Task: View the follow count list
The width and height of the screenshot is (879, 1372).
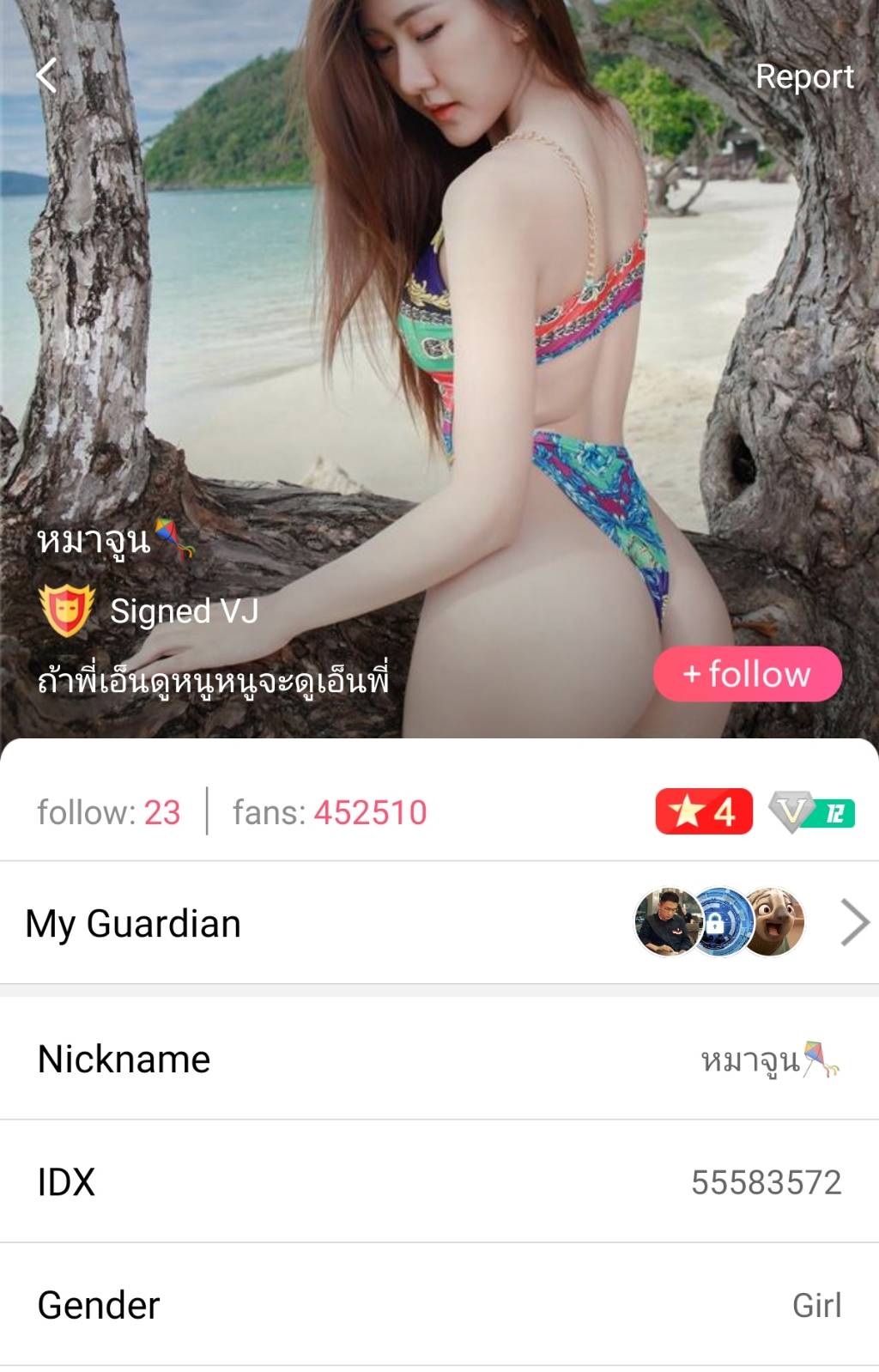Action: click(109, 812)
